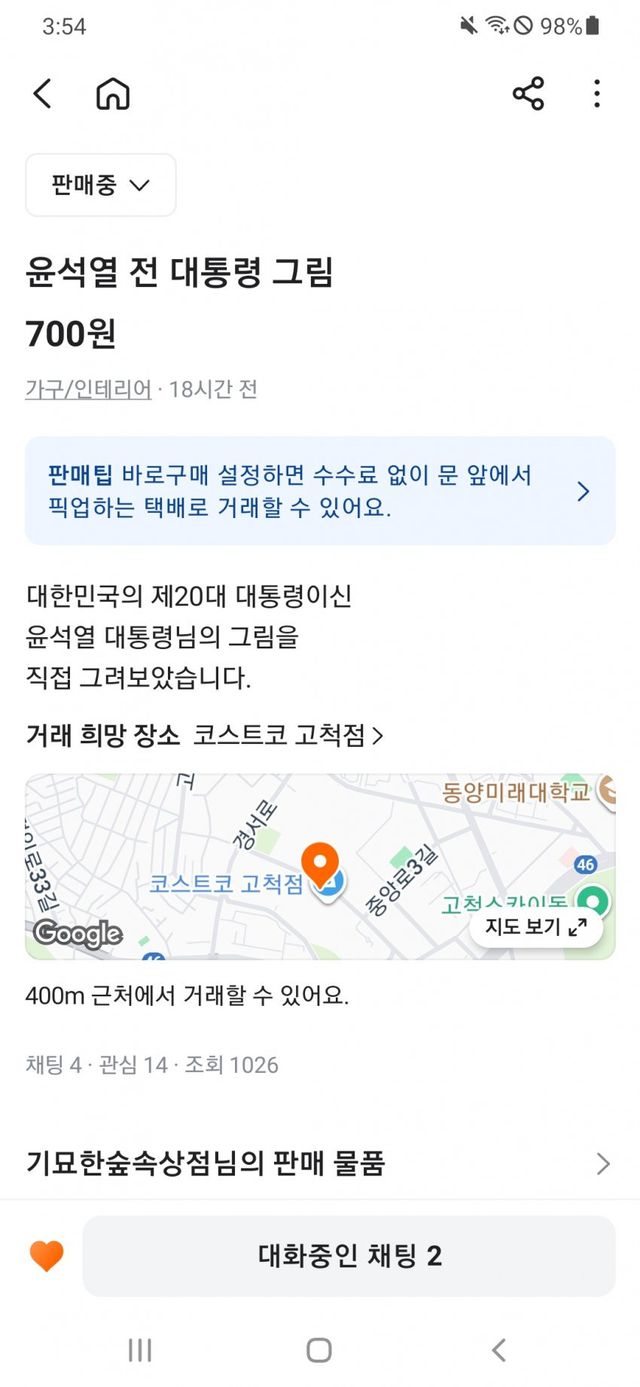Open the three-dot overflow menu
This screenshot has width=640, height=1387.
pos(596,94)
